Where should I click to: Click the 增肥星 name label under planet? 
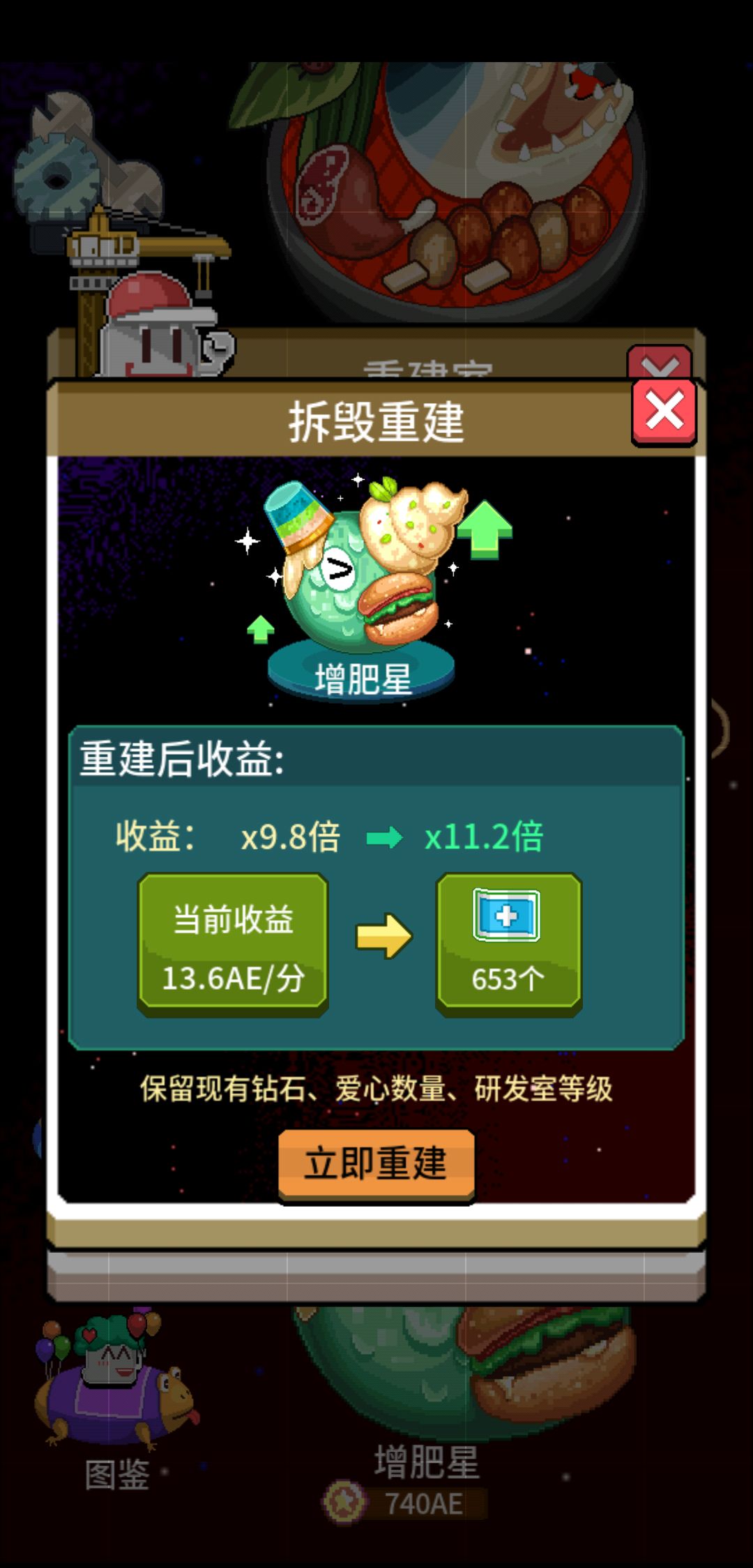(363, 677)
